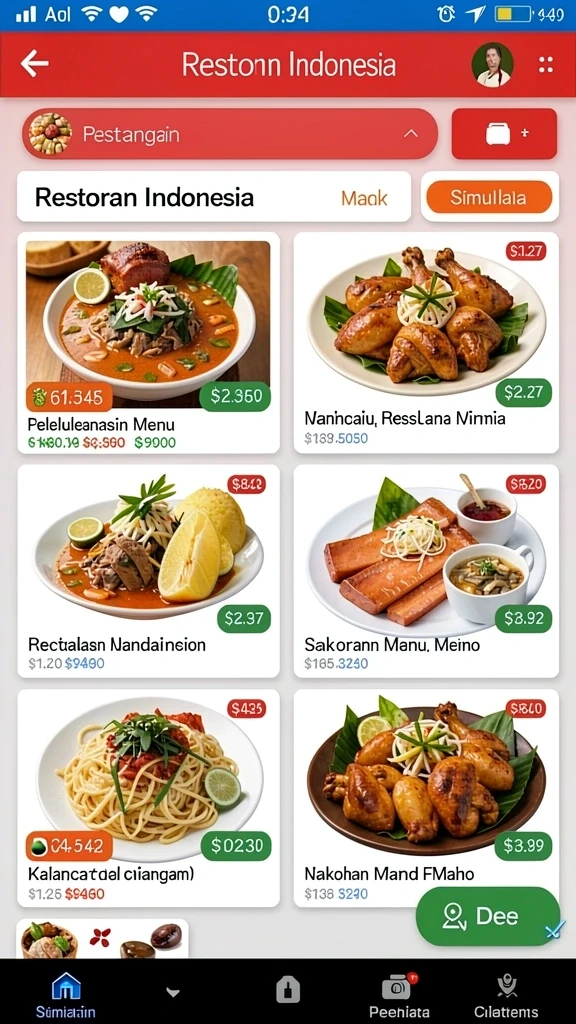Go back with the arrow icon
The image size is (576, 1024).
[x=34, y=64]
